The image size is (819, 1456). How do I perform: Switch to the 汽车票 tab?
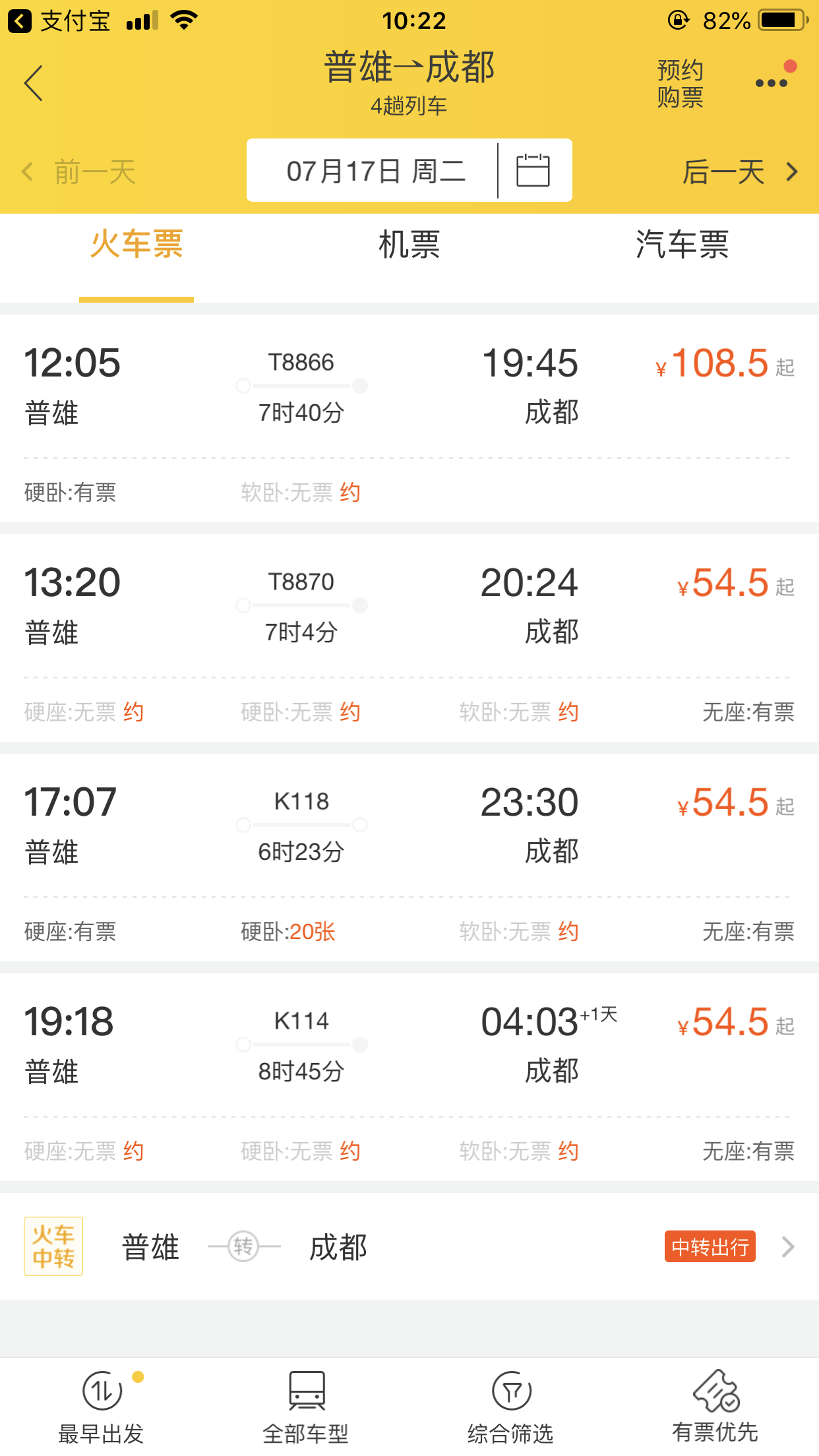[682, 245]
